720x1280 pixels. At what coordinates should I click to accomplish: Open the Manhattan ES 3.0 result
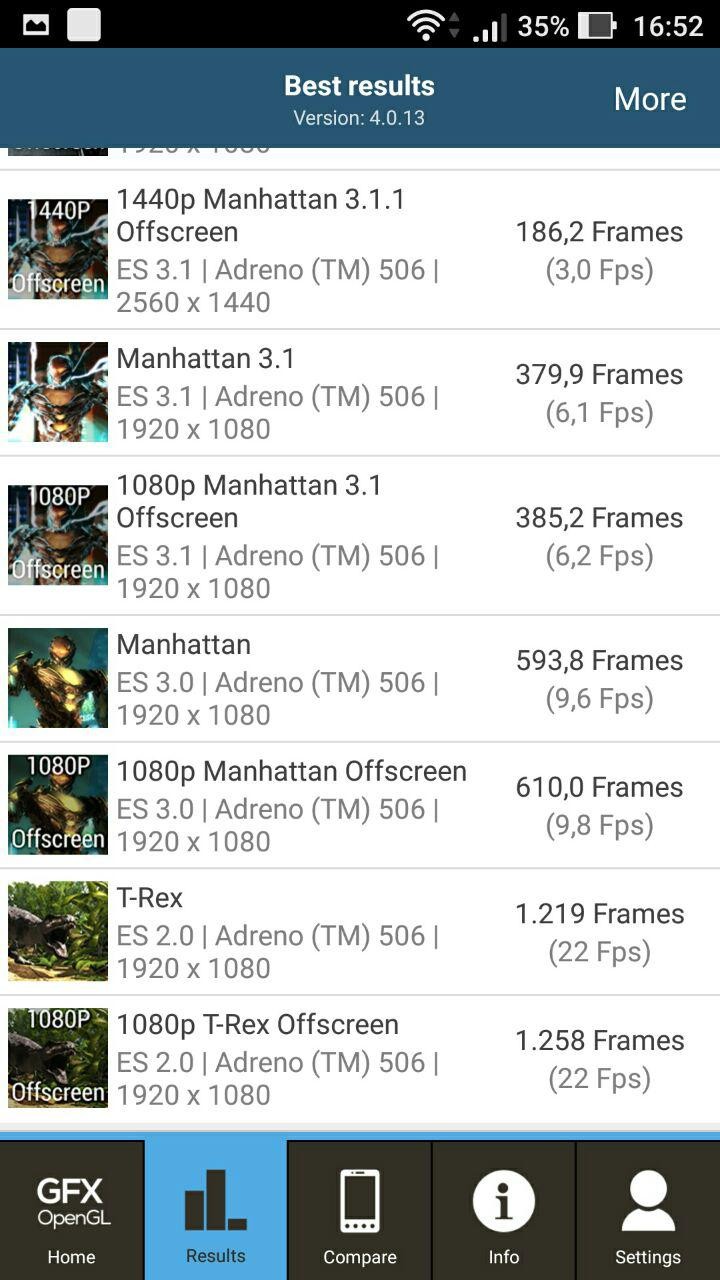(x=360, y=679)
